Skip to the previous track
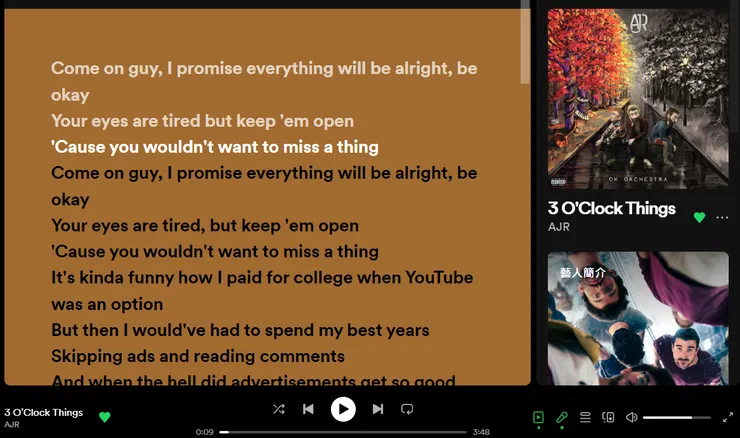Screen dimensions: 740x438 308,409
